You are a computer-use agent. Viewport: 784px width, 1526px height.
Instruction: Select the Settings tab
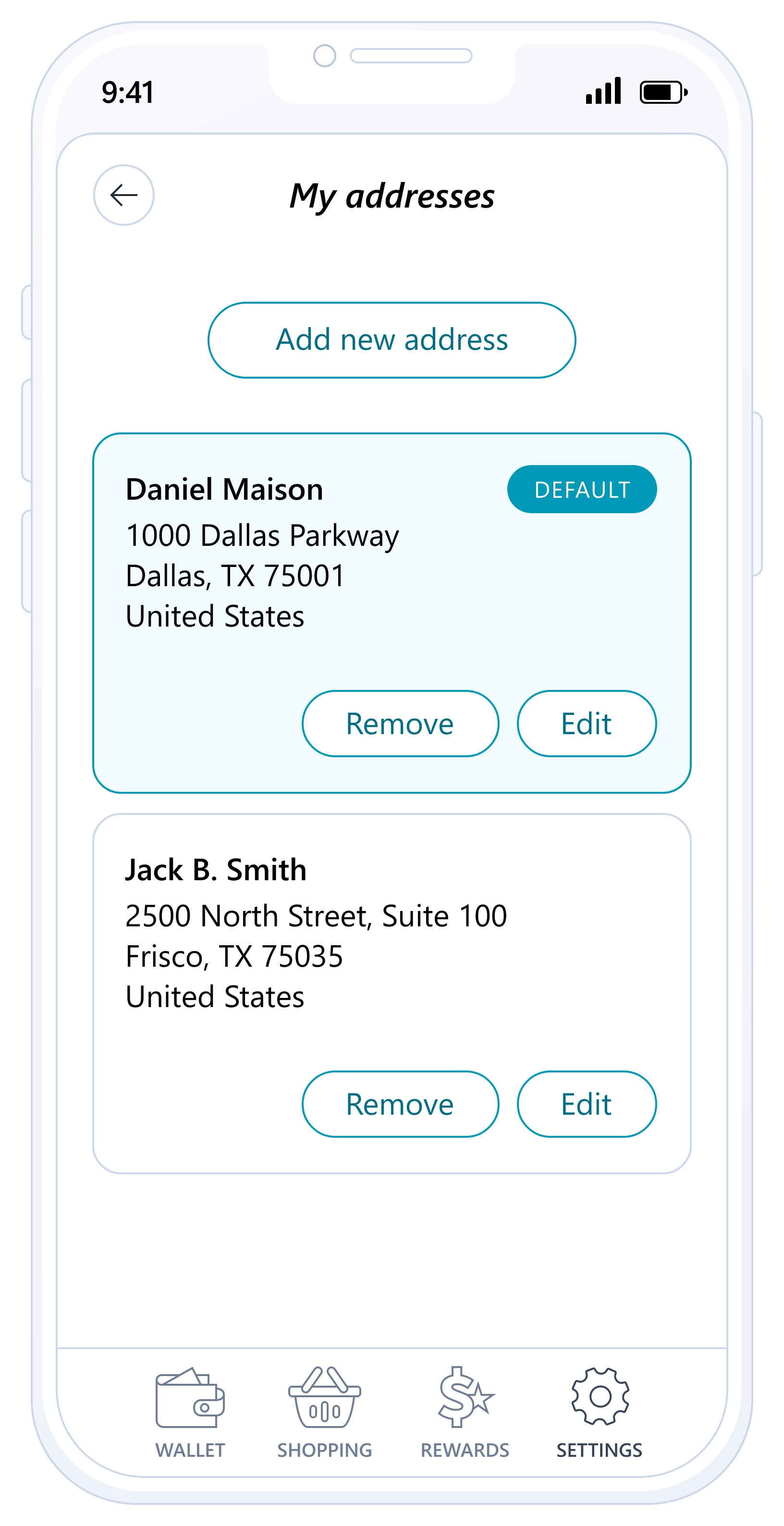coord(599,1412)
